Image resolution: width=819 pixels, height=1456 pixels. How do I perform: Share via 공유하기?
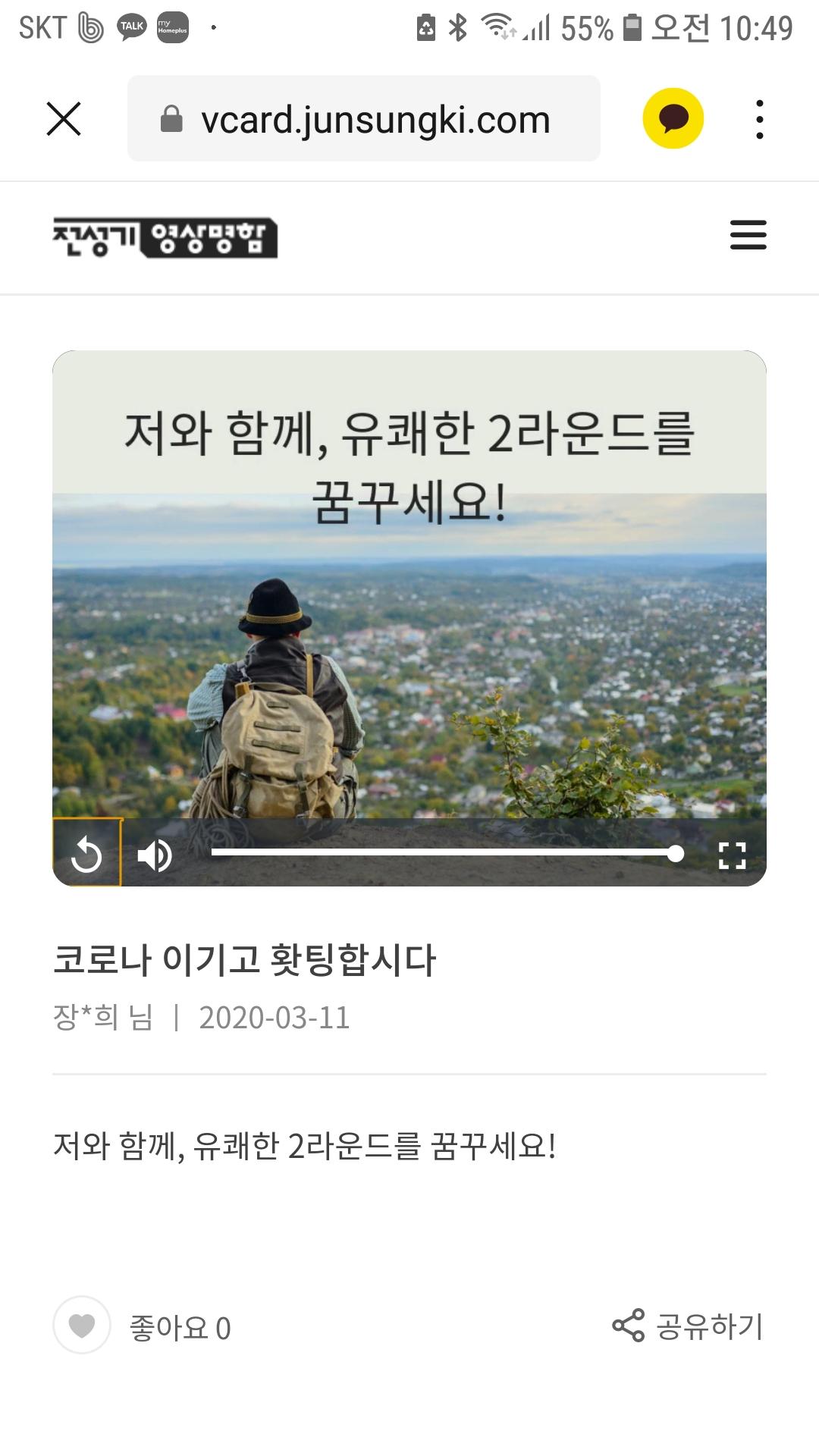point(688,1326)
